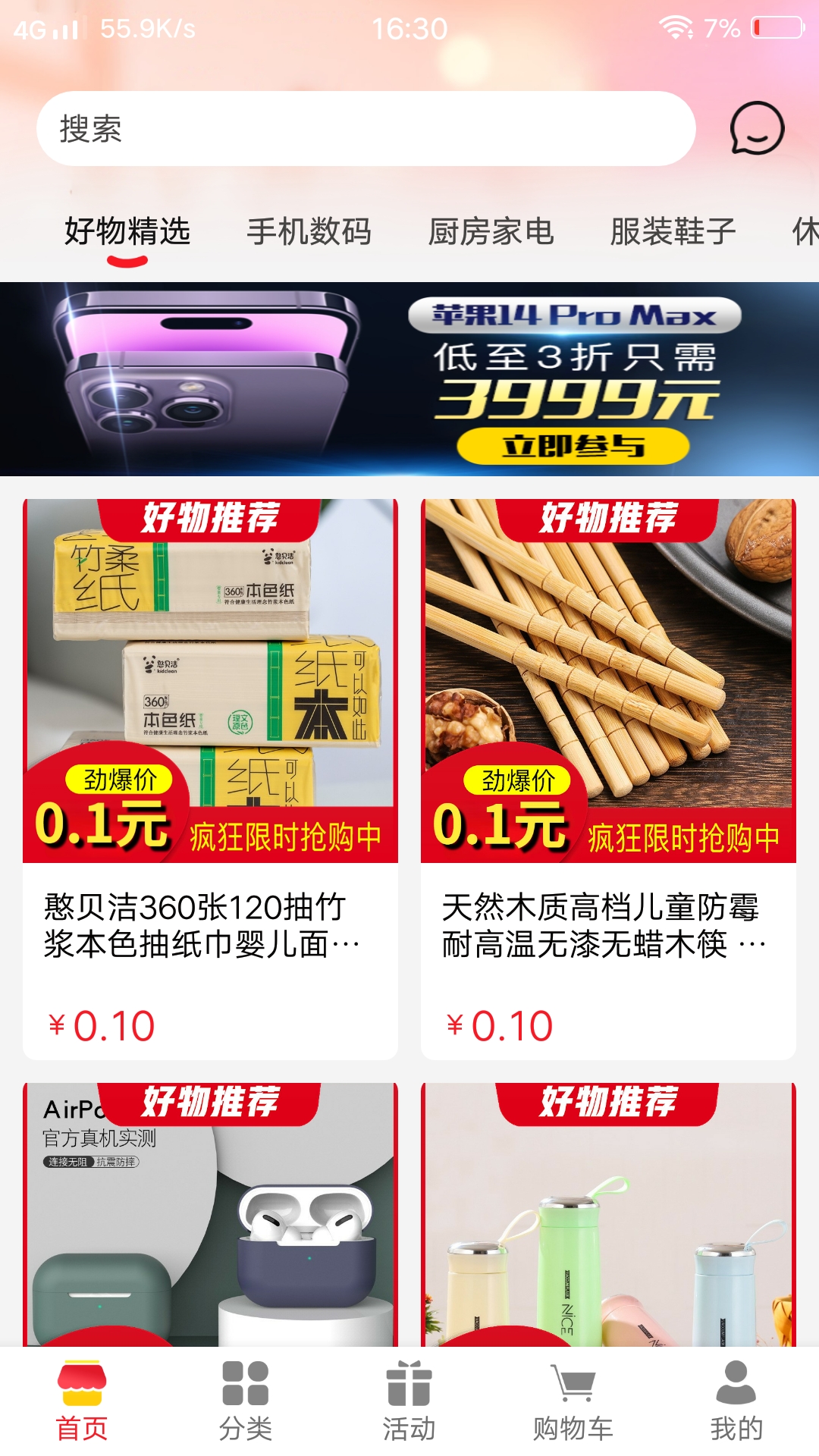The image size is (819, 1456).
Task: Open the AirPods case product card
Action: click(211, 1215)
